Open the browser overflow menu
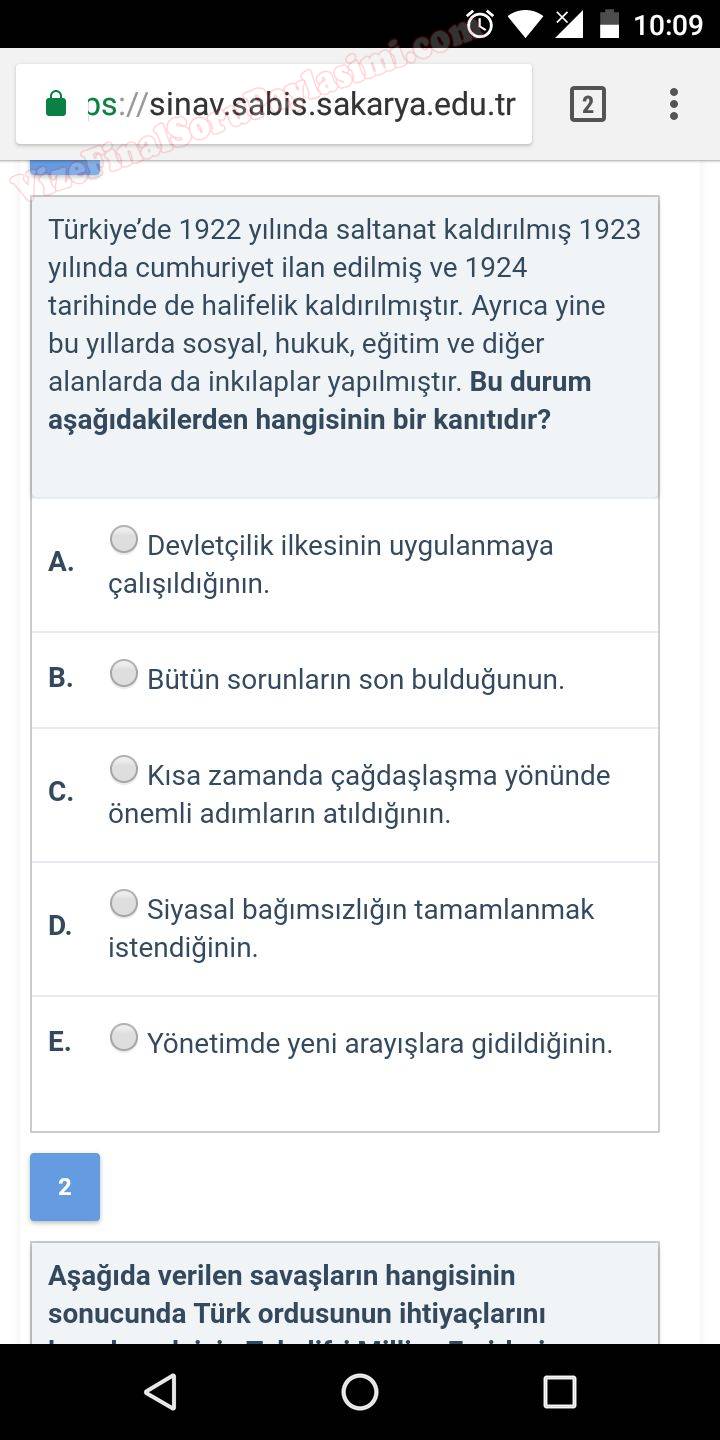The height and width of the screenshot is (1440, 720). pos(674,104)
